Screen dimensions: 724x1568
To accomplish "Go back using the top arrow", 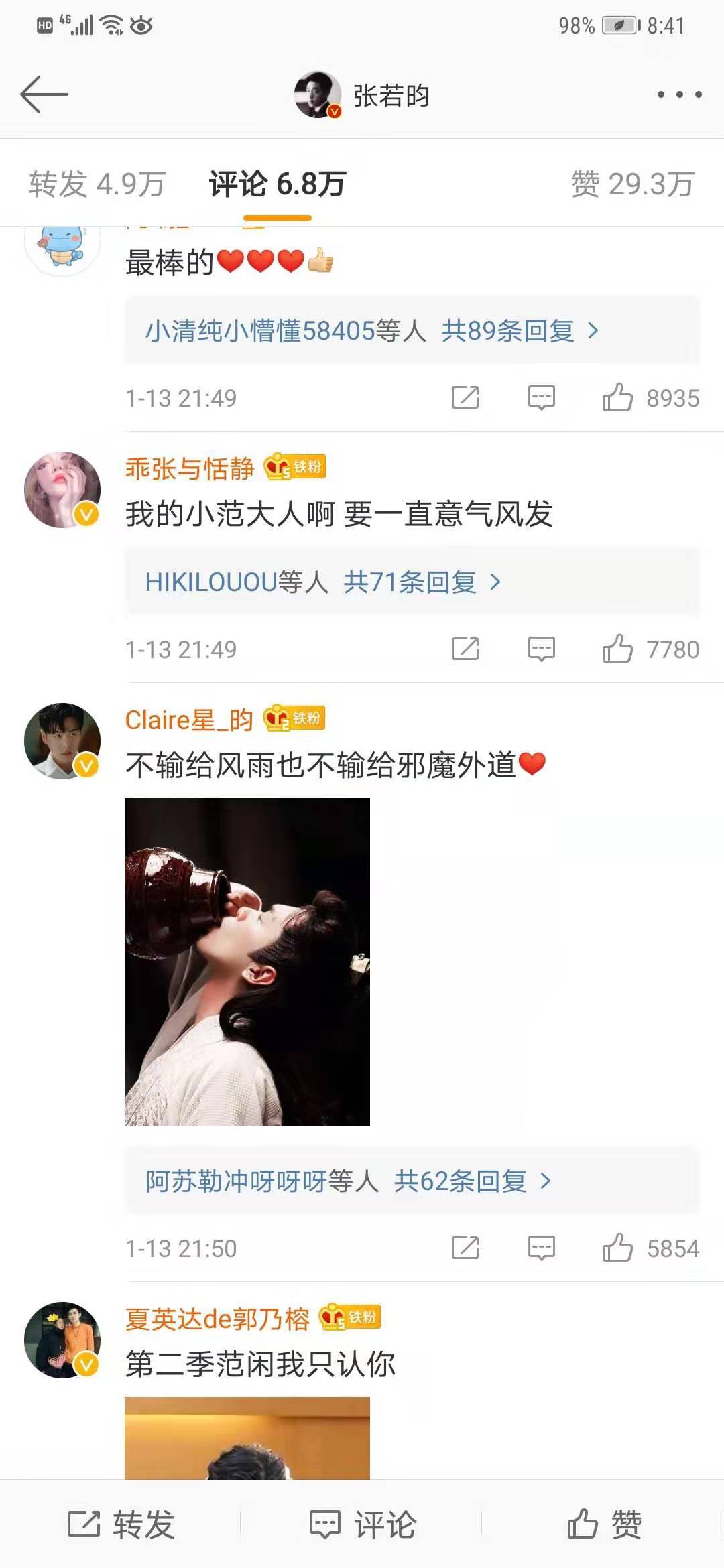I will [x=44, y=94].
